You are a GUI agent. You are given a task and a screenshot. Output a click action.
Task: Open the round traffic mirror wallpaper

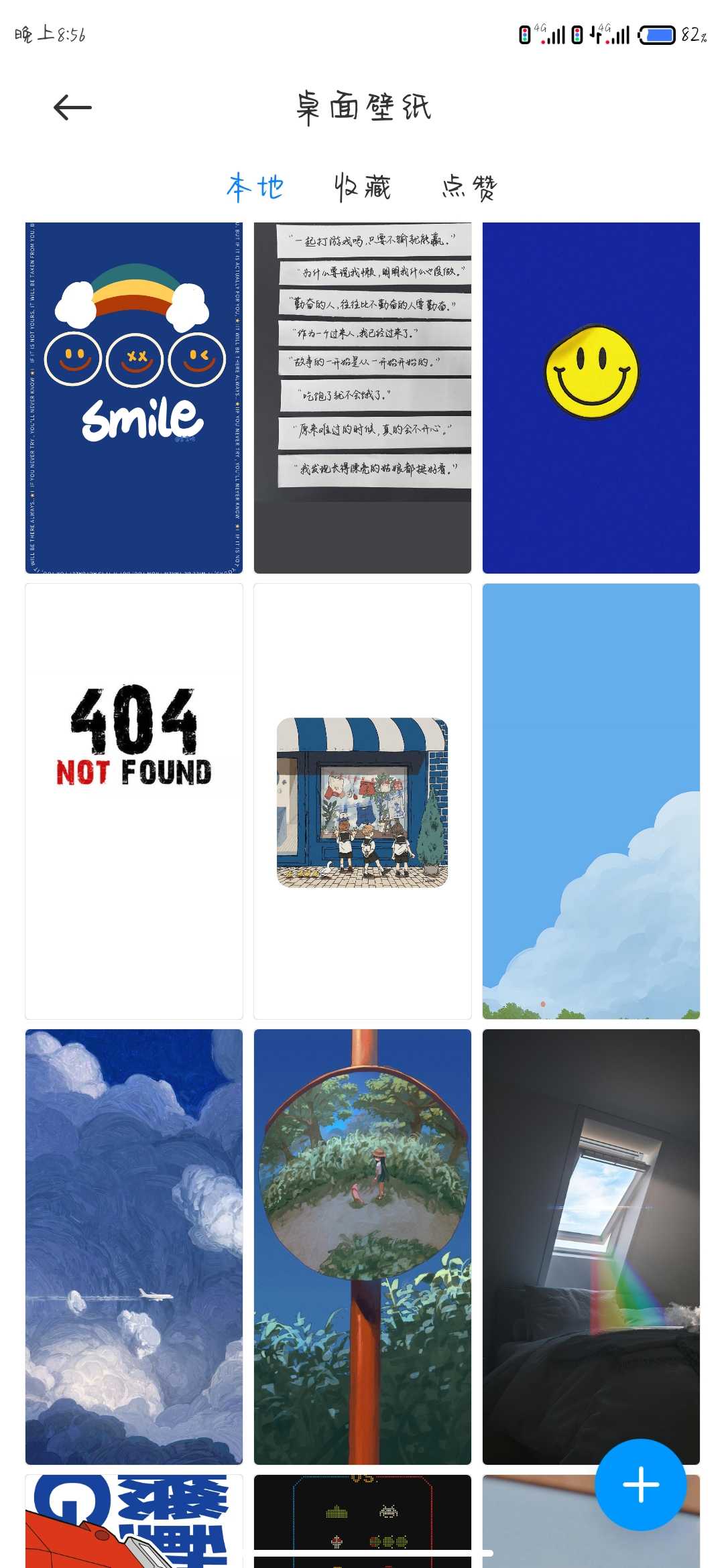tap(363, 1247)
